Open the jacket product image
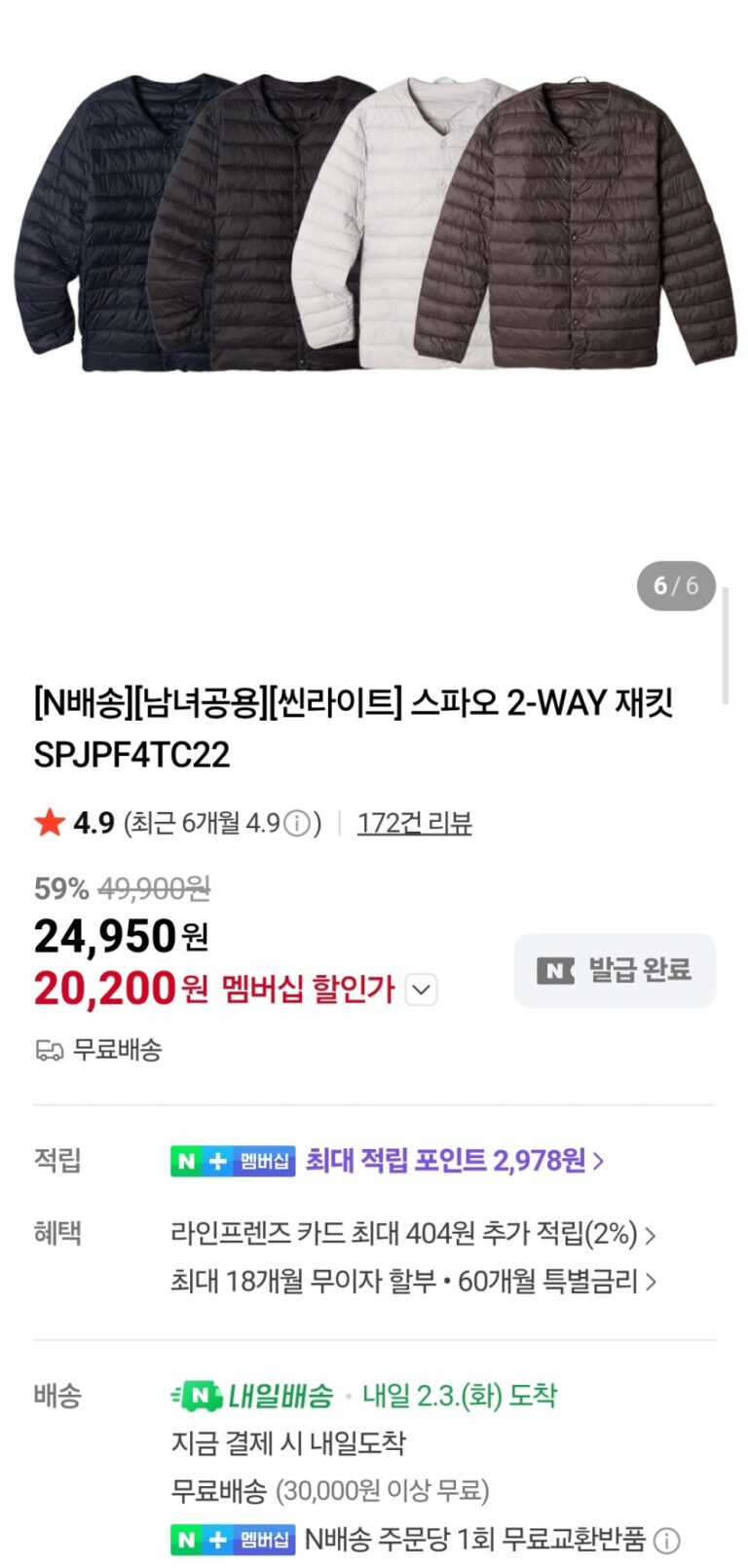Screen dimensions: 748x1568 coord(374,224)
